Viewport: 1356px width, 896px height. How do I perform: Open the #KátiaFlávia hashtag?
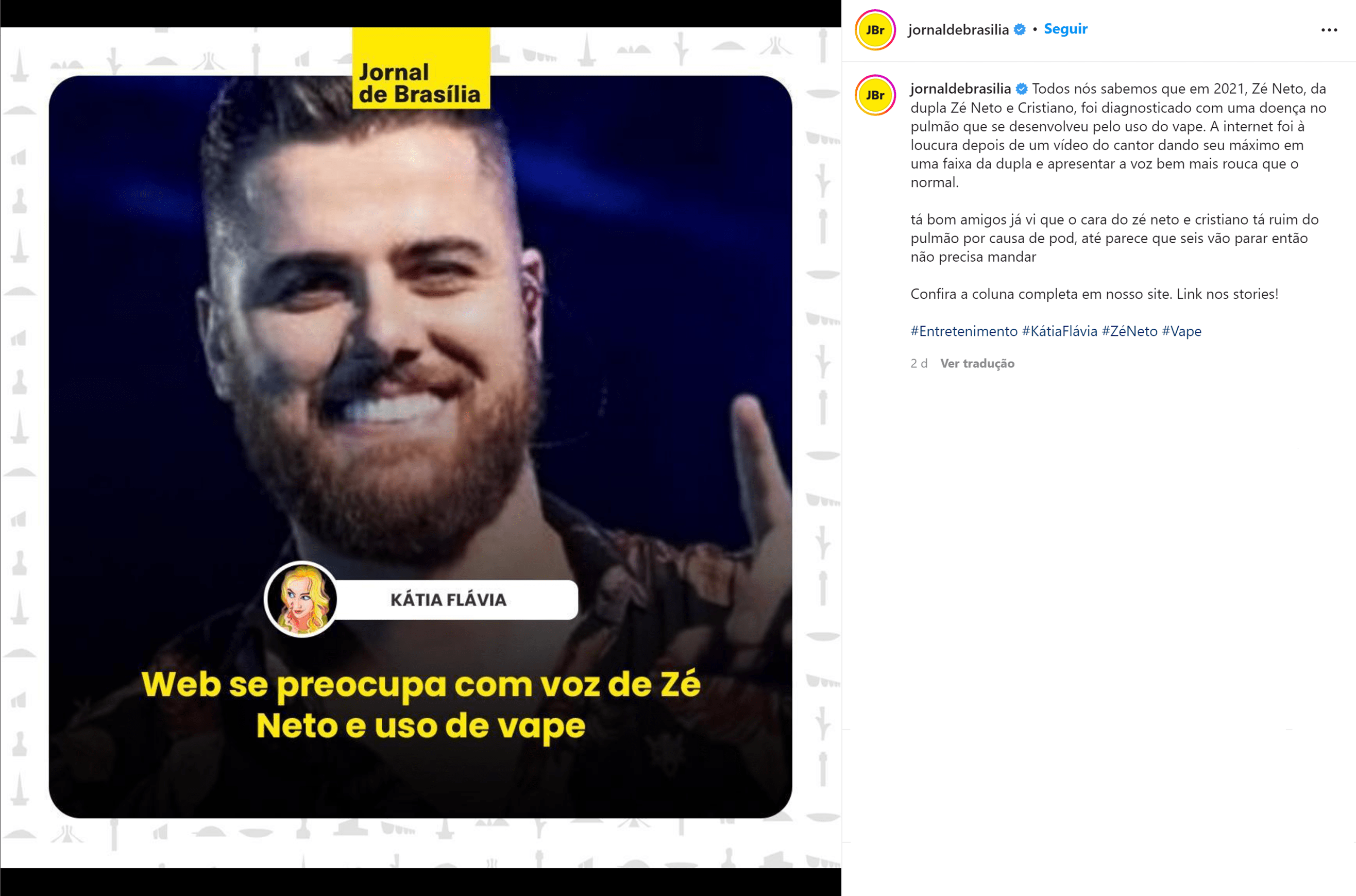pos(1059,331)
